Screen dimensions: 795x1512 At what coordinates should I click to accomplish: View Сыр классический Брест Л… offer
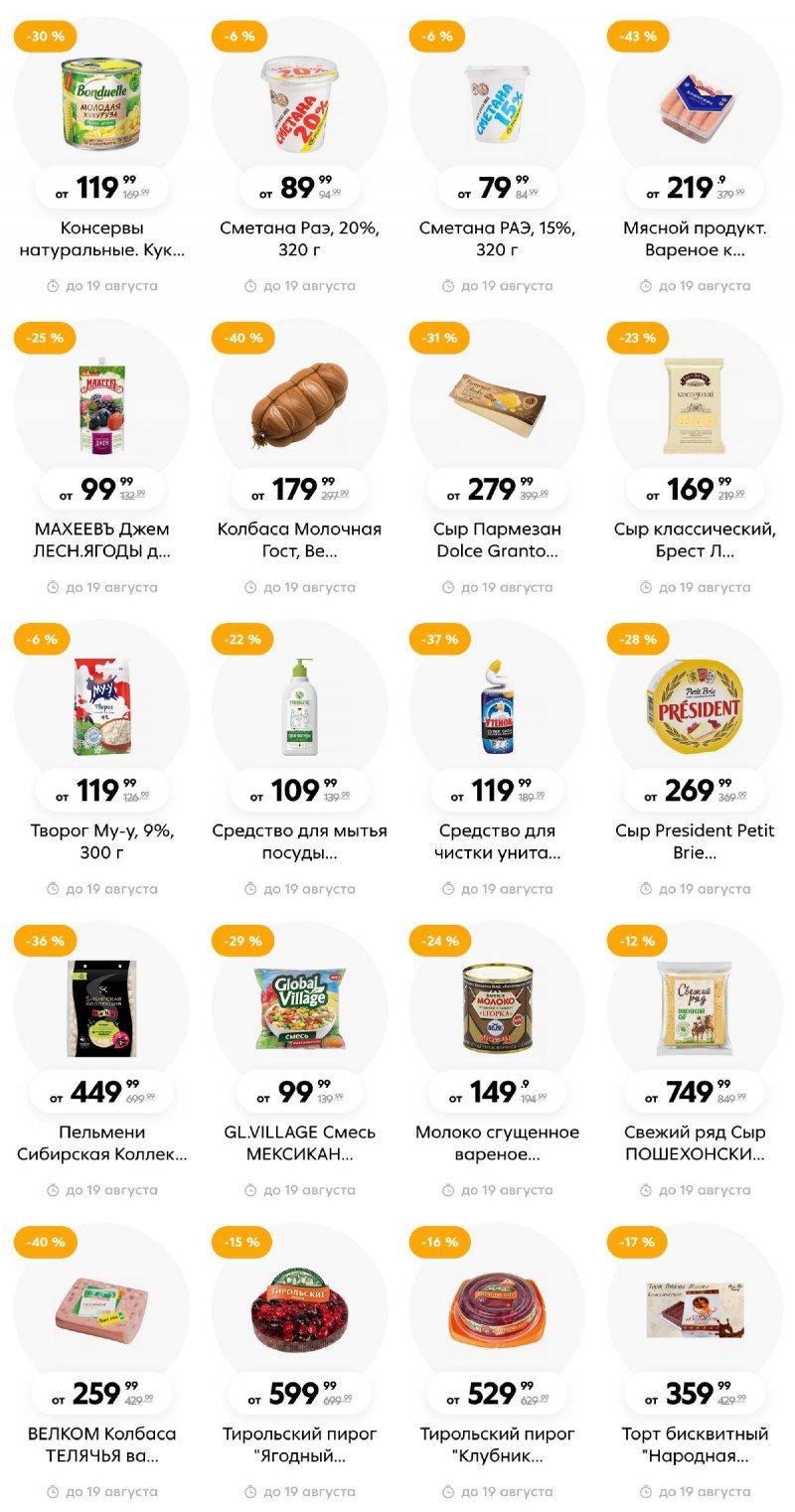695,405
